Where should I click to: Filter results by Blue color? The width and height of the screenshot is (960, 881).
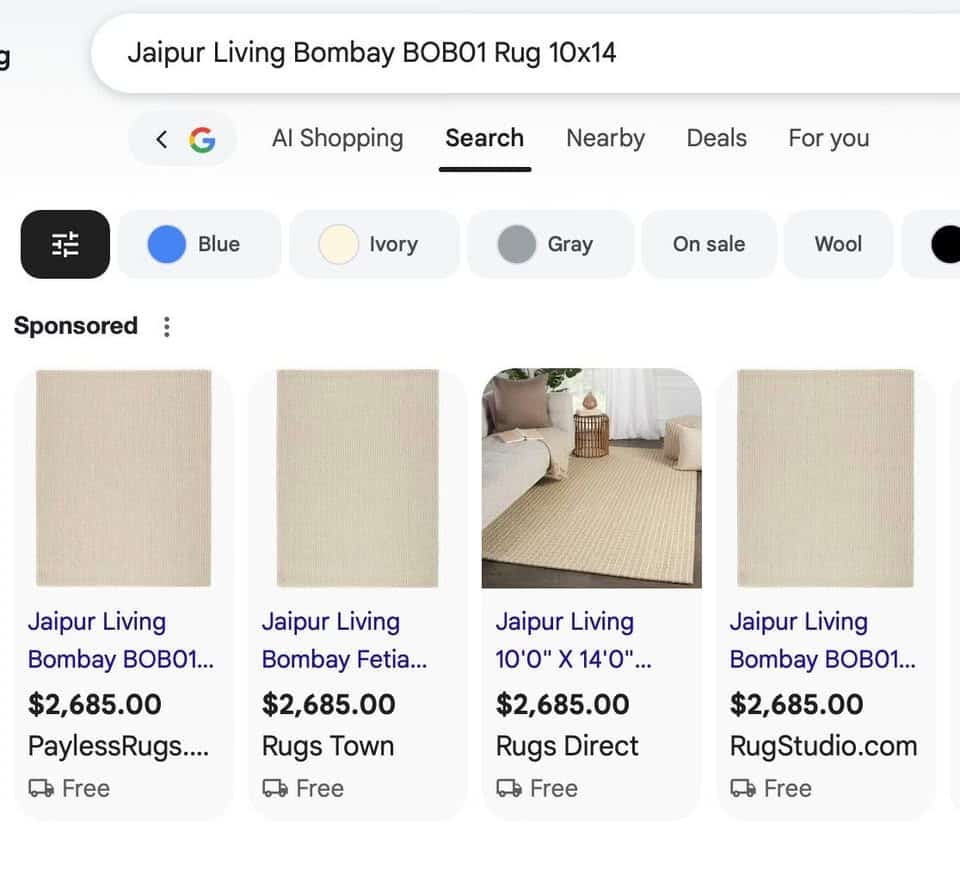199,244
